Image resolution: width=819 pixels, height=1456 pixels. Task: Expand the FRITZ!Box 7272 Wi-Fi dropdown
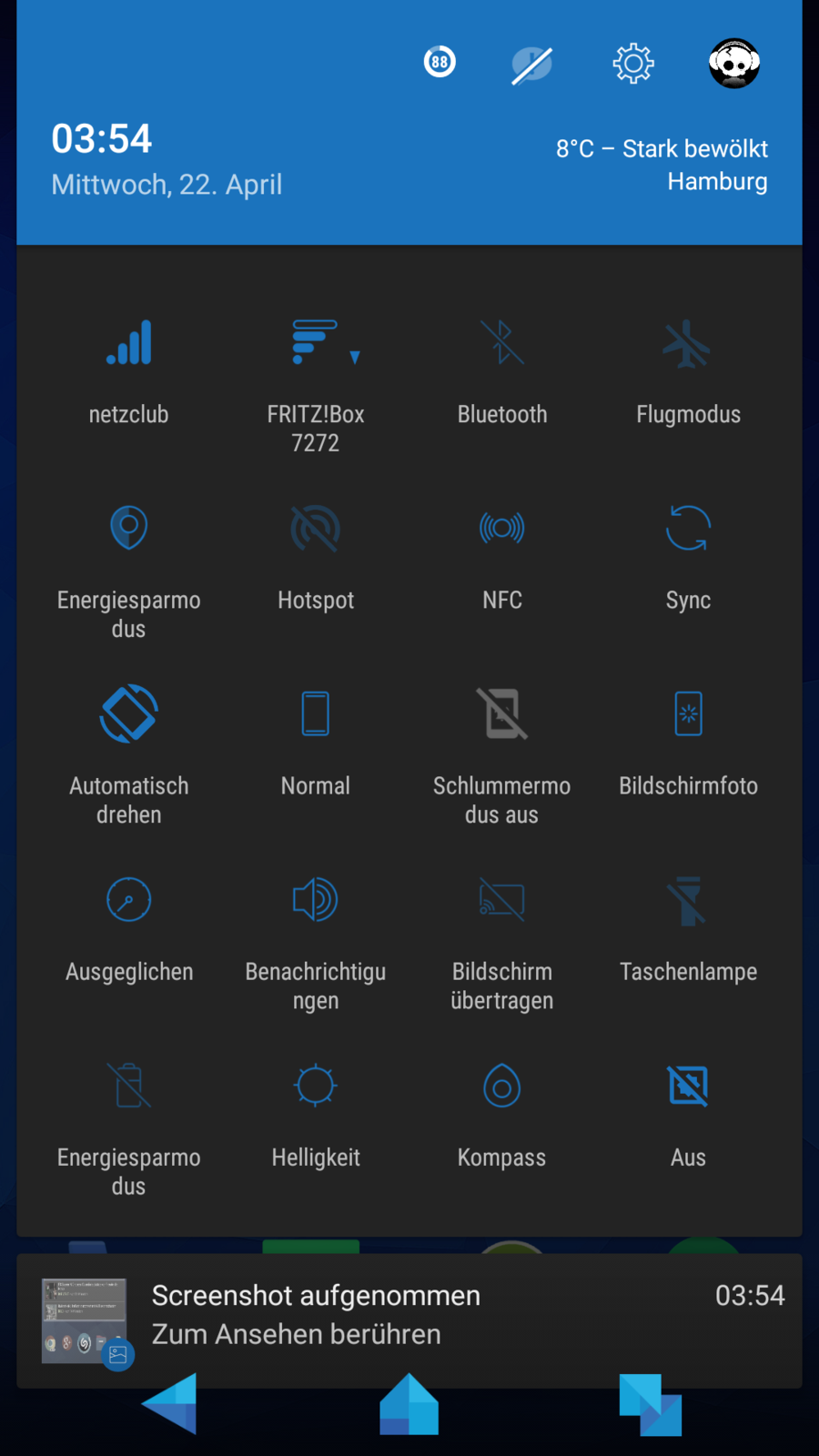[x=355, y=357]
